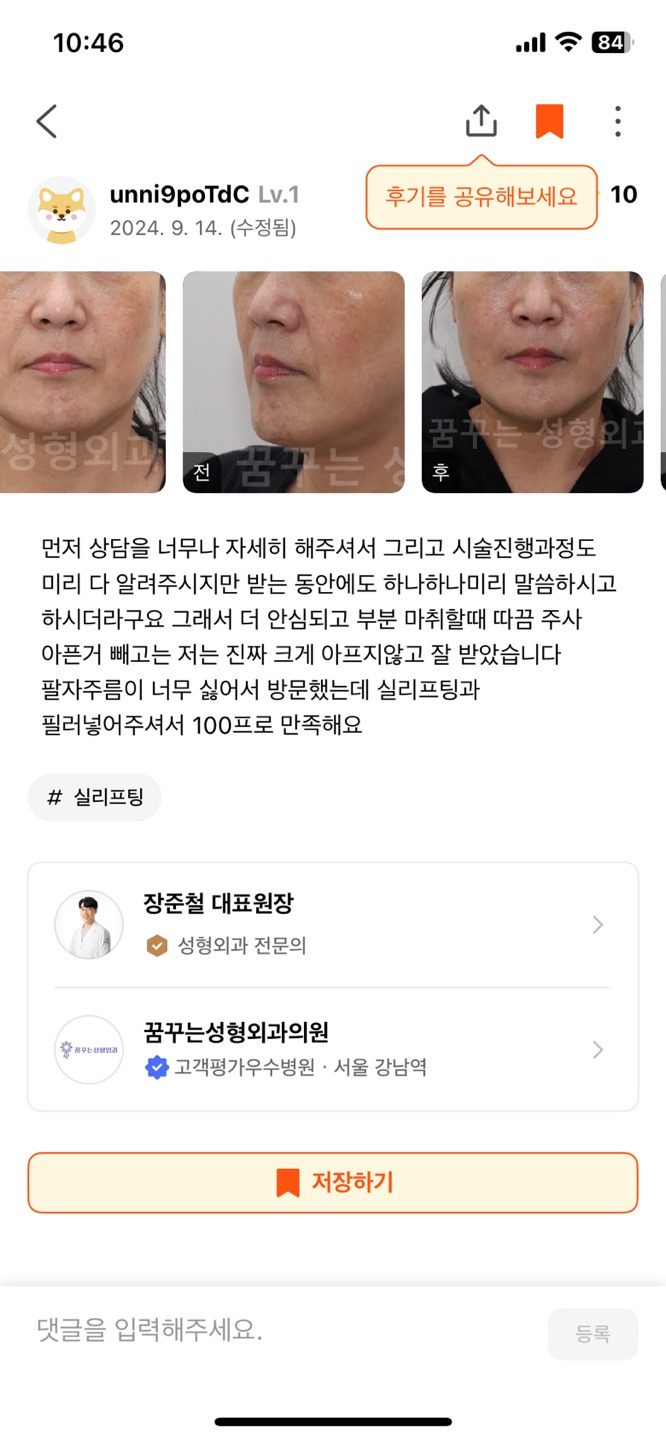
Task: Open doctor 장준철 대표원장's profile
Action: coord(332,925)
